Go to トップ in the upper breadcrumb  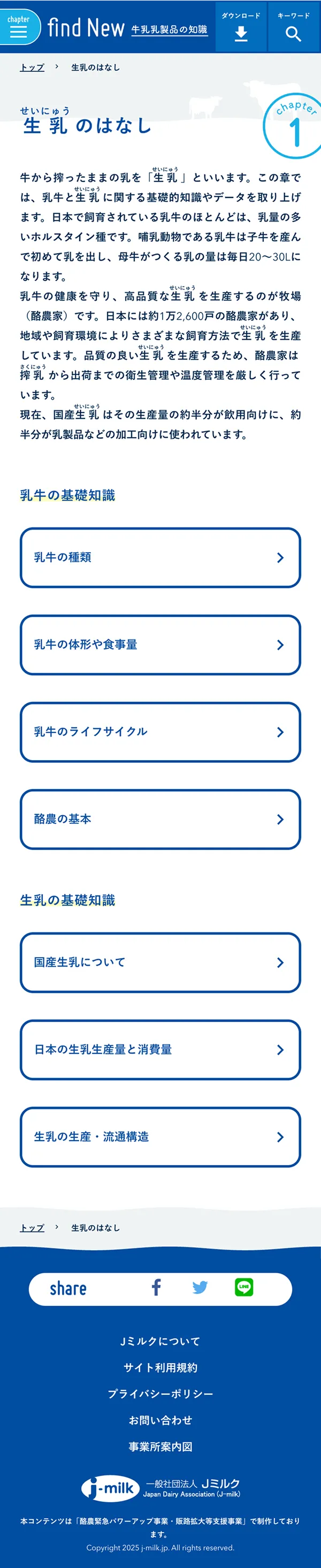pyautogui.click(x=32, y=67)
